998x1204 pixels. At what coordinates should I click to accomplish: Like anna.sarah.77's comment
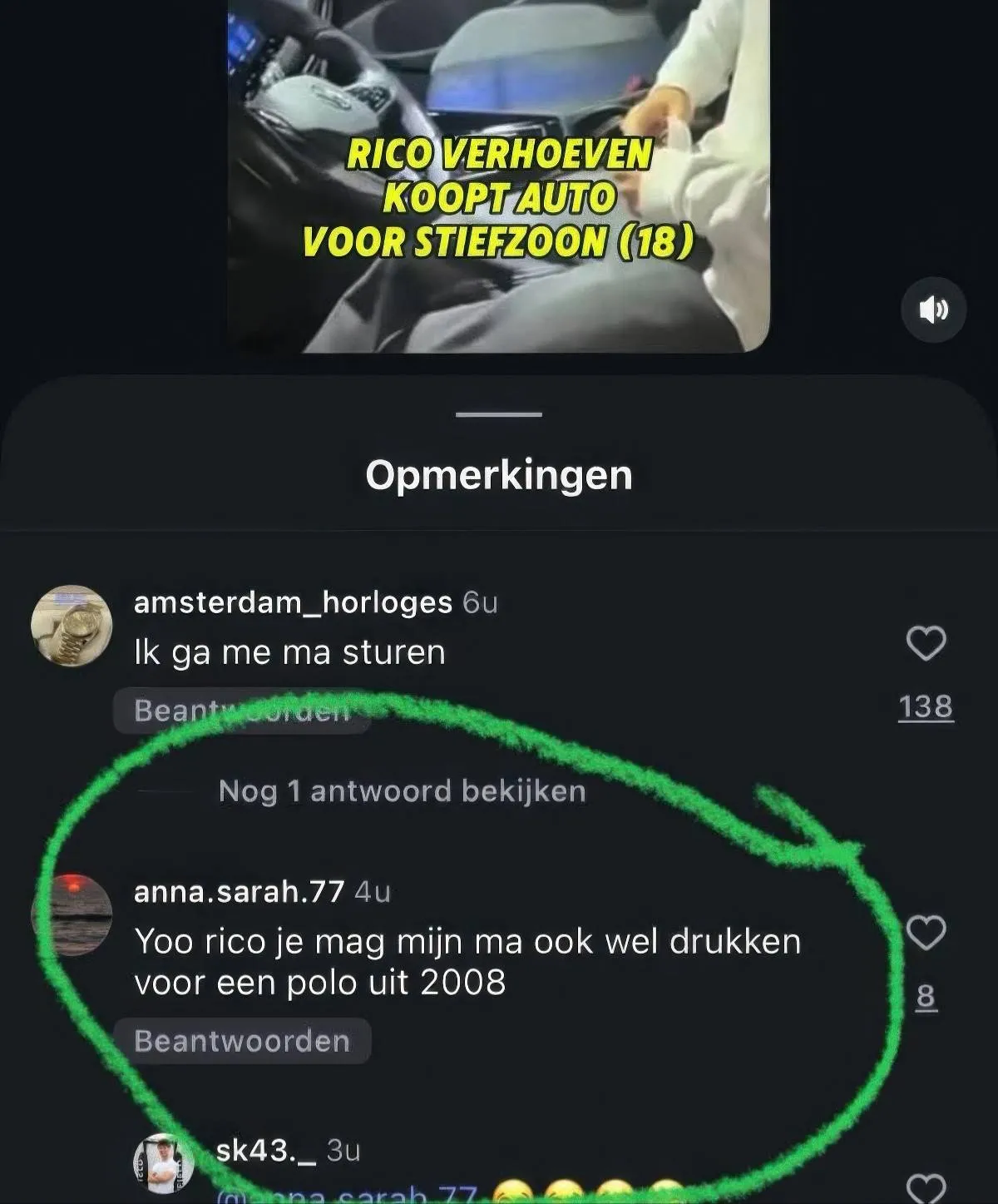tap(926, 933)
